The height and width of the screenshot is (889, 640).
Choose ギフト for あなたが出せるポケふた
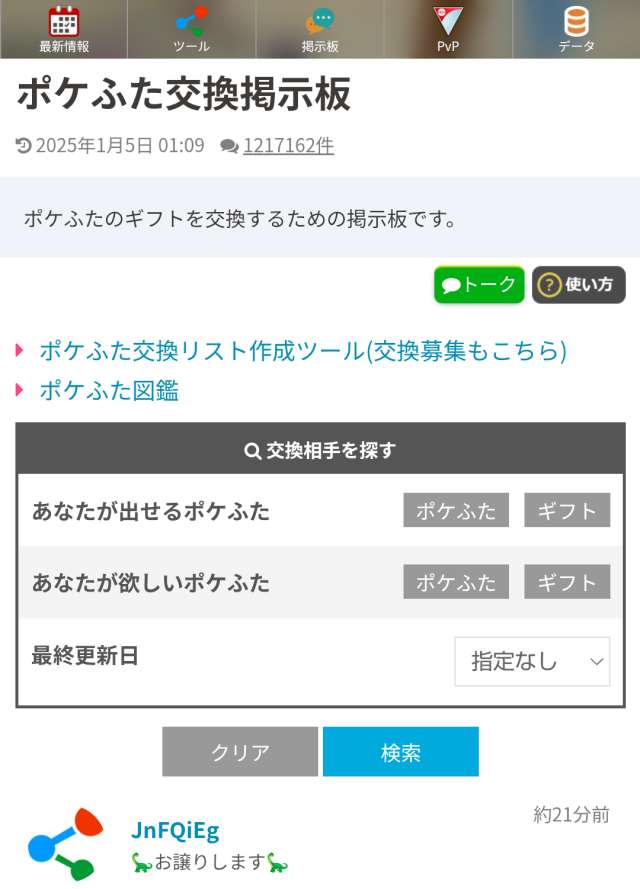567,510
